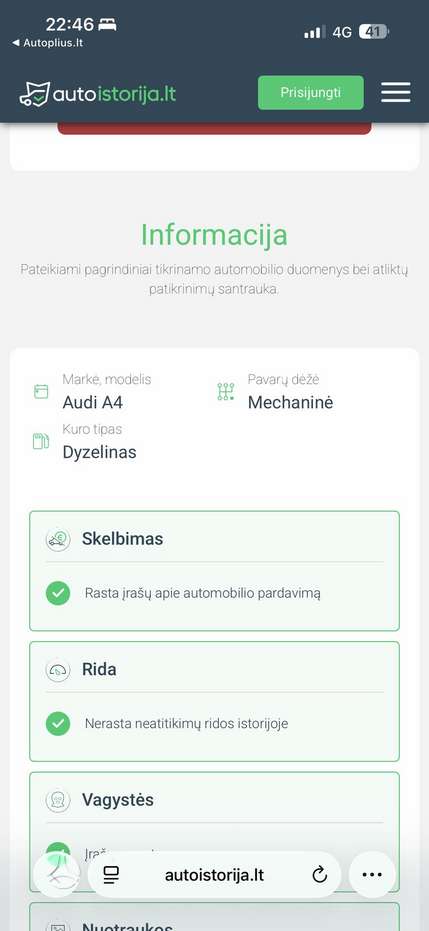The height and width of the screenshot is (931, 429).
Task: Open the Skelbimas card
Action: [214, 571]
